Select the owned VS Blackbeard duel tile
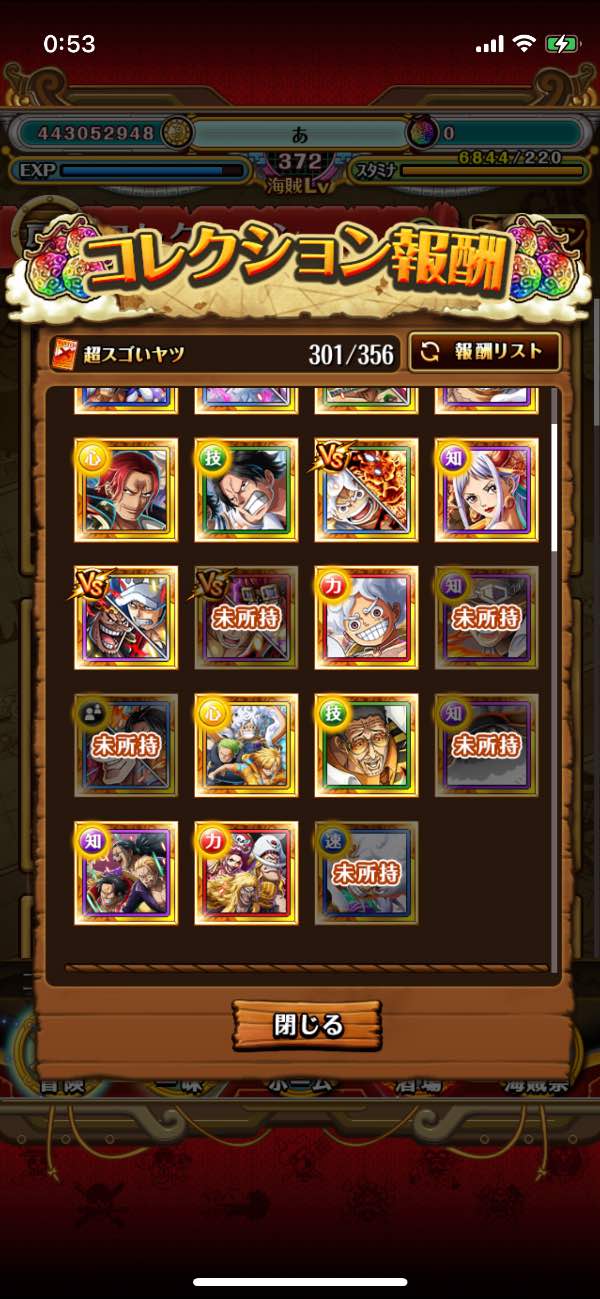 (126, 617)
